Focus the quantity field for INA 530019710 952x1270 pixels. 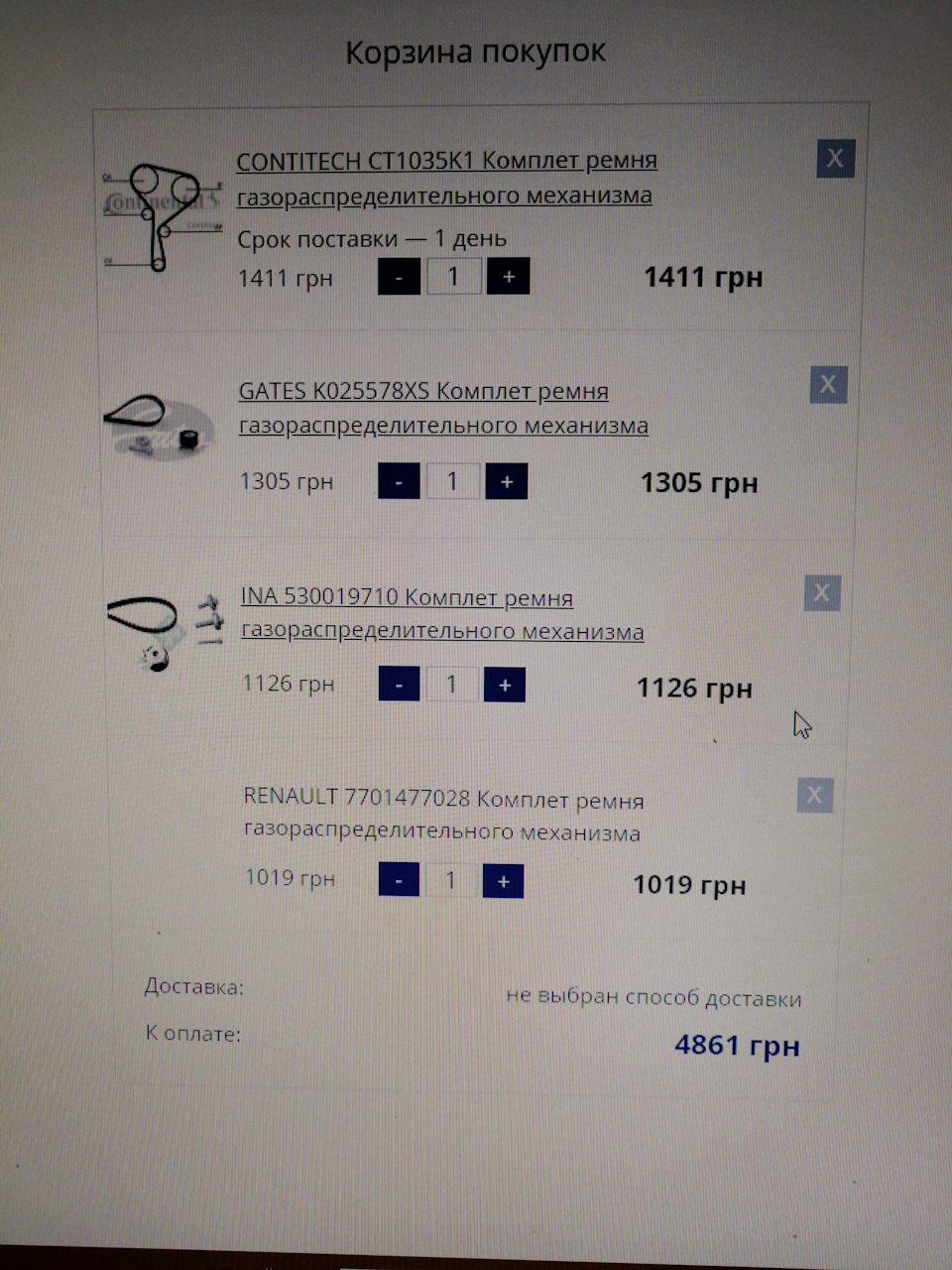click(x=452, y=685)
